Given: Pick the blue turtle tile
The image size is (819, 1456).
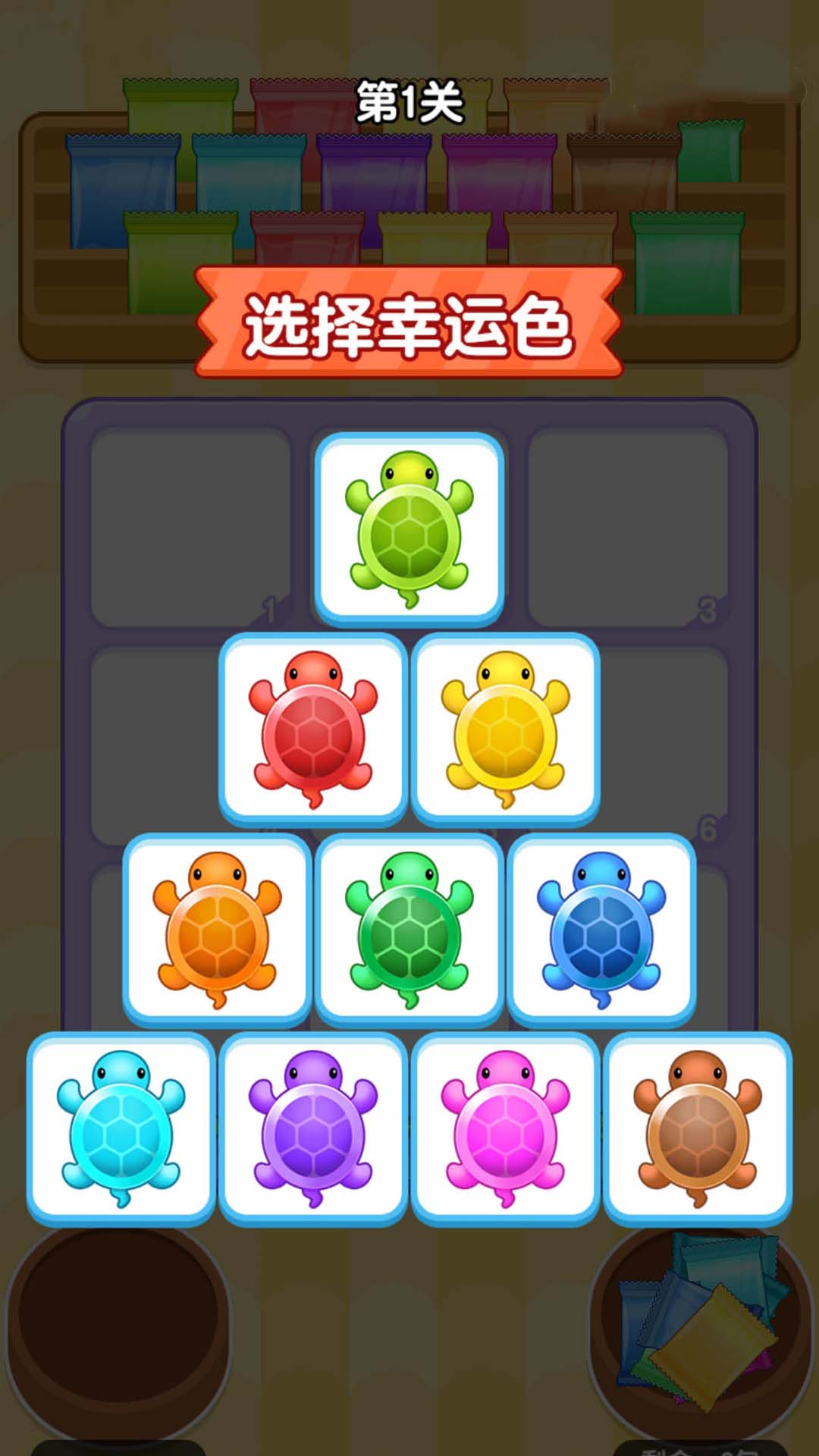Looking at the screenshot, I should pyautogui.click(x=602, y=929).
